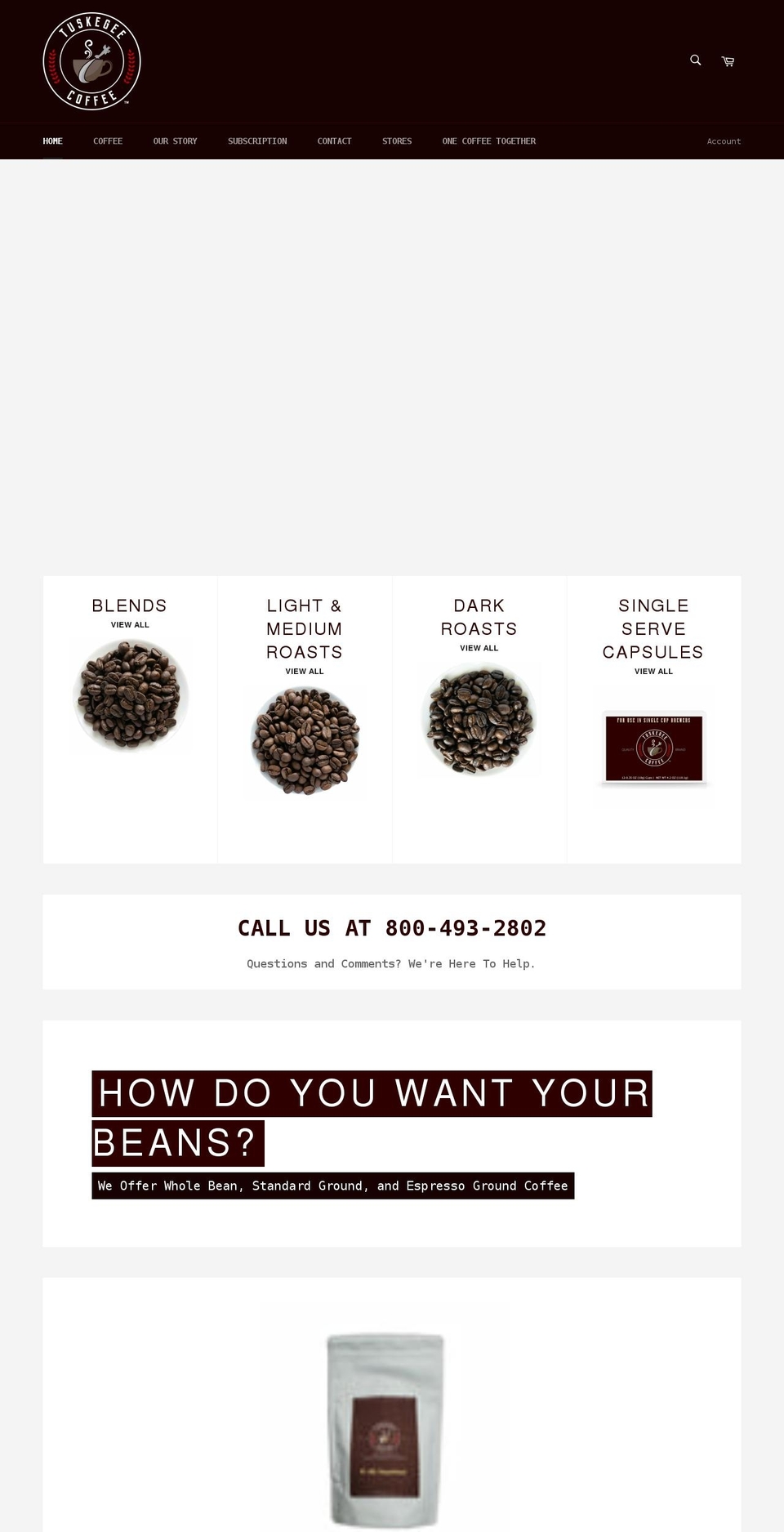Click the search icon in the header
The image size is (784, 1532).
[x=695, y=60]
